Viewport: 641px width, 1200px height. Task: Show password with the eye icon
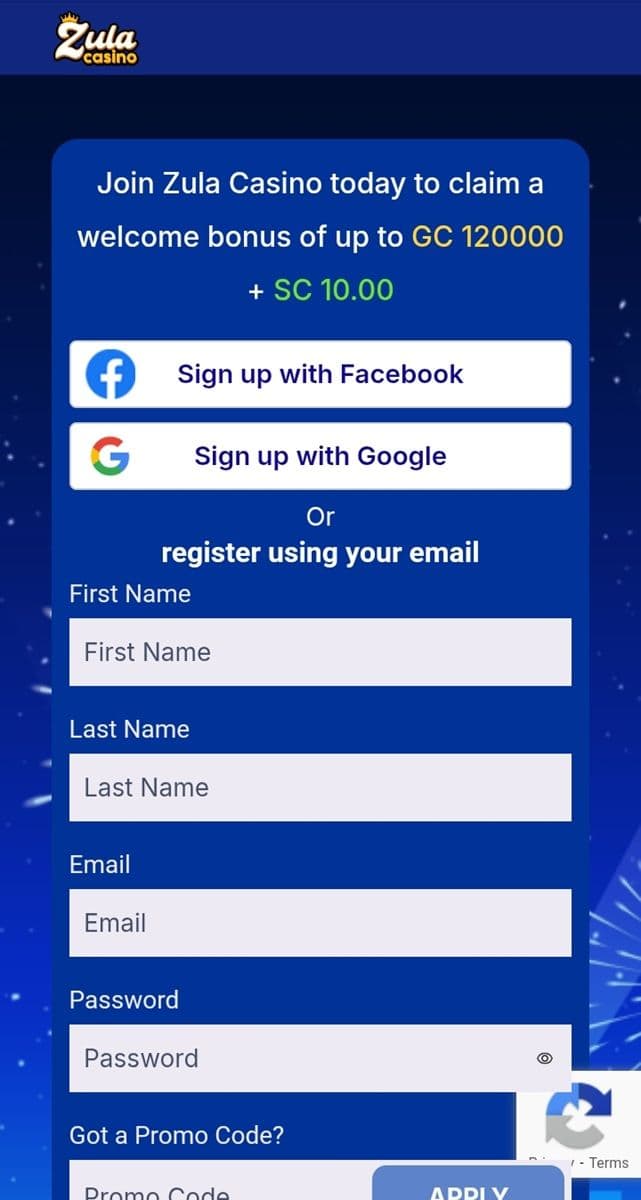pos(545,1058)
